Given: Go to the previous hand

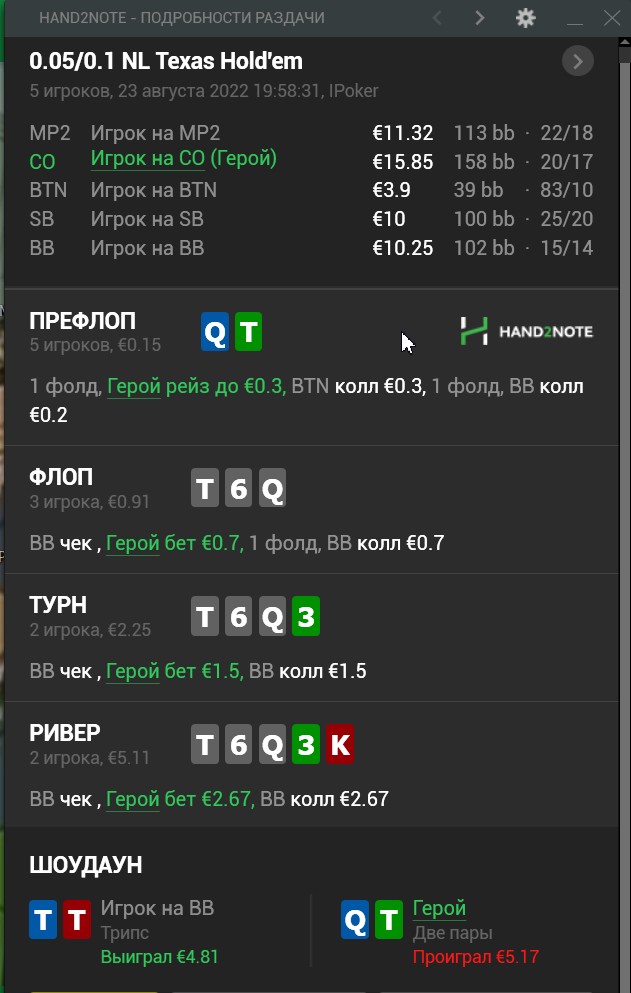Looking at the screenshot, I should click(x=437, y=18).
